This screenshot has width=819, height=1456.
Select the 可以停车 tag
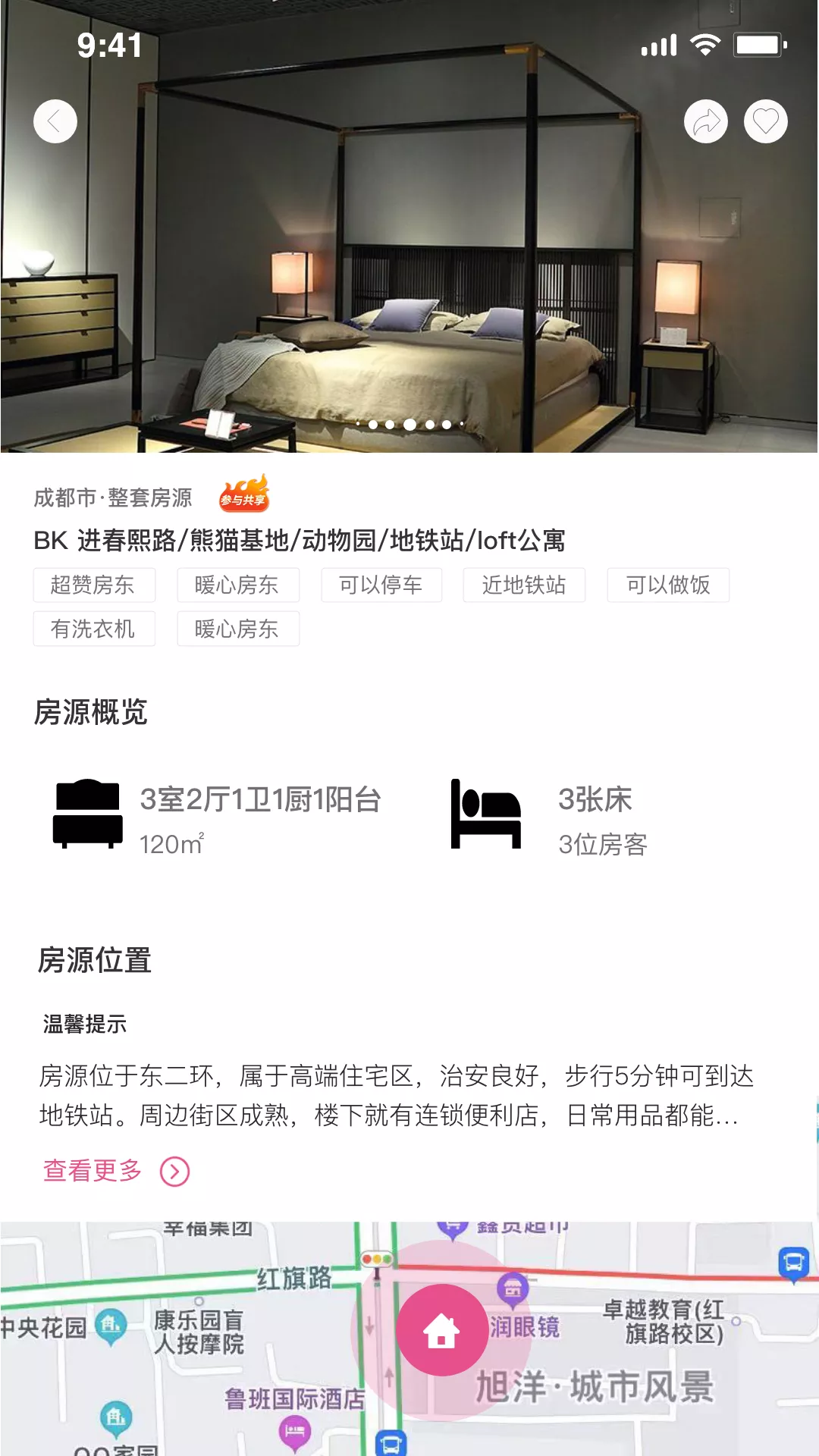(x=381, y=585)
